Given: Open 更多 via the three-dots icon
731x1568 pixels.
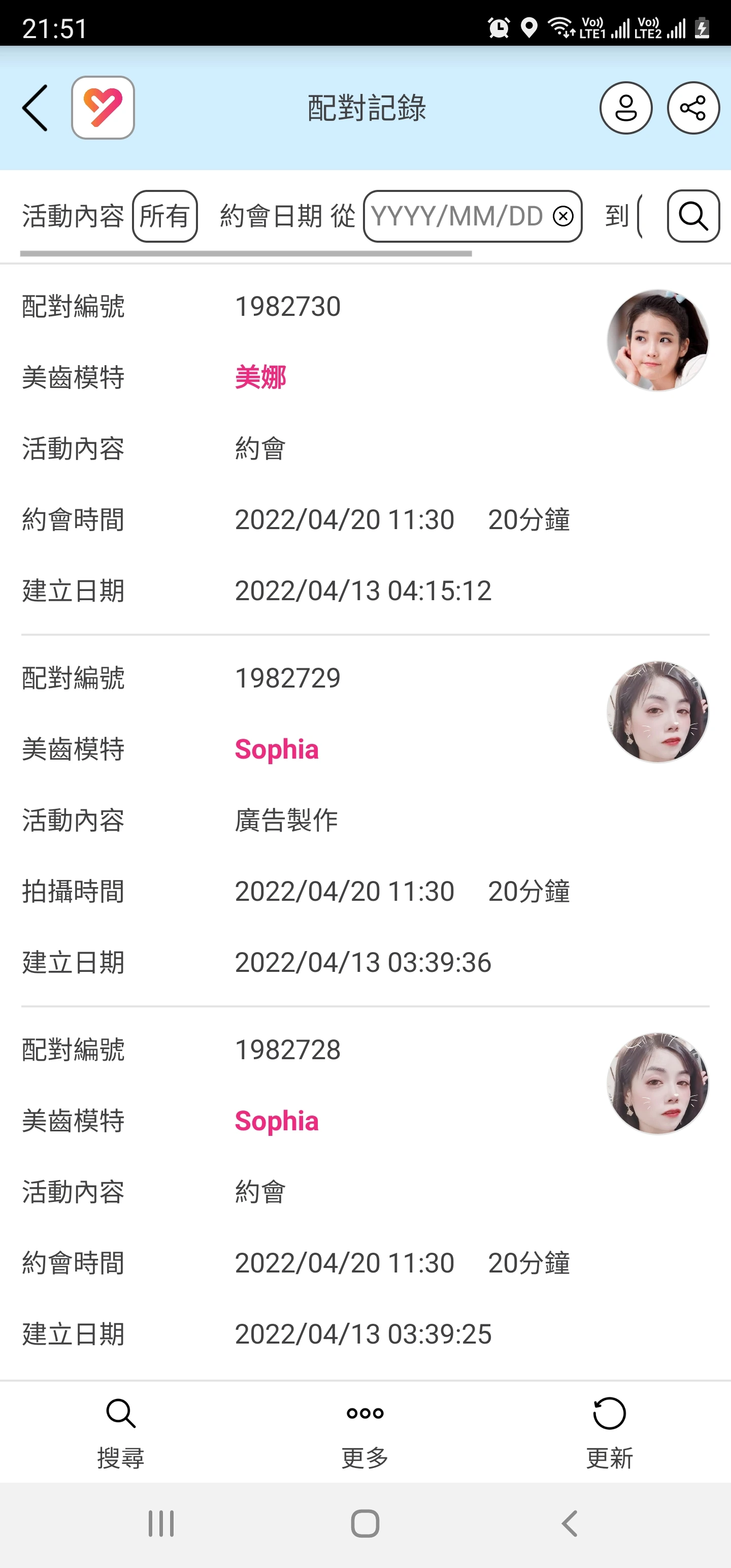Looking at the screenshot, I should coord(364,1414).
